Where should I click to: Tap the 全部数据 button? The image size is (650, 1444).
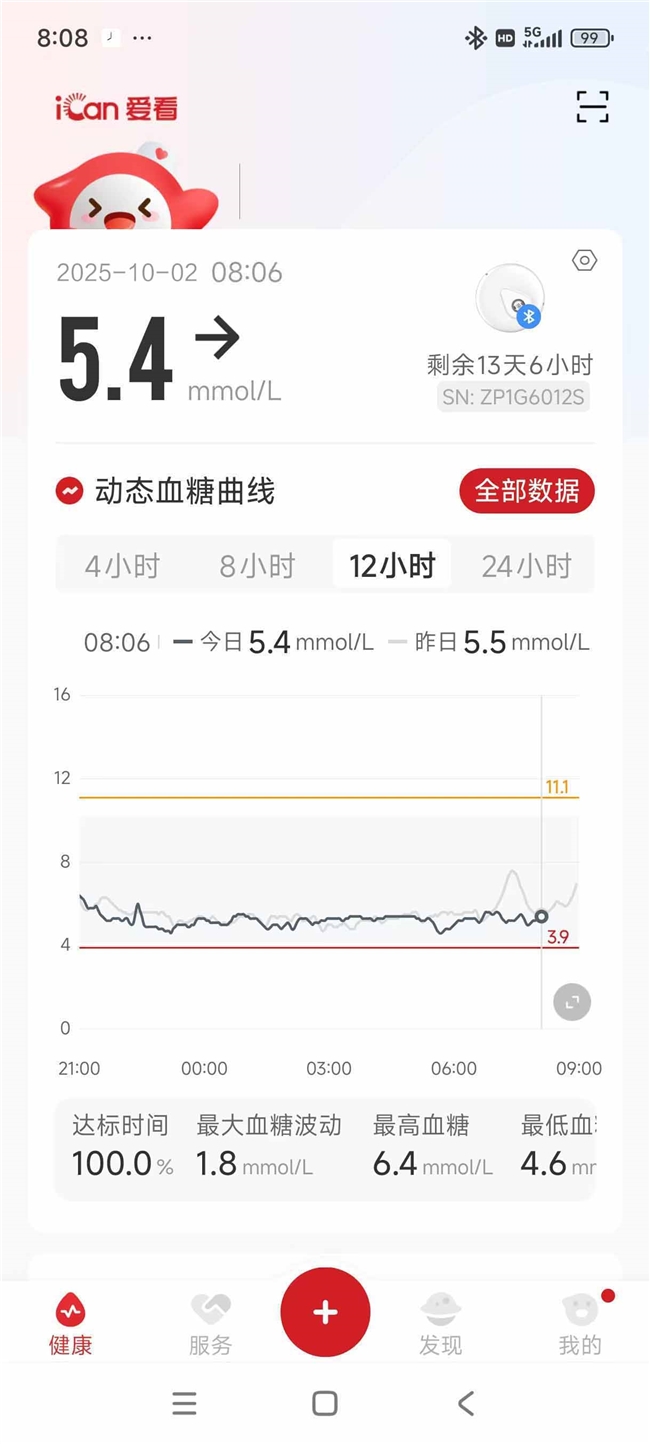527,491
